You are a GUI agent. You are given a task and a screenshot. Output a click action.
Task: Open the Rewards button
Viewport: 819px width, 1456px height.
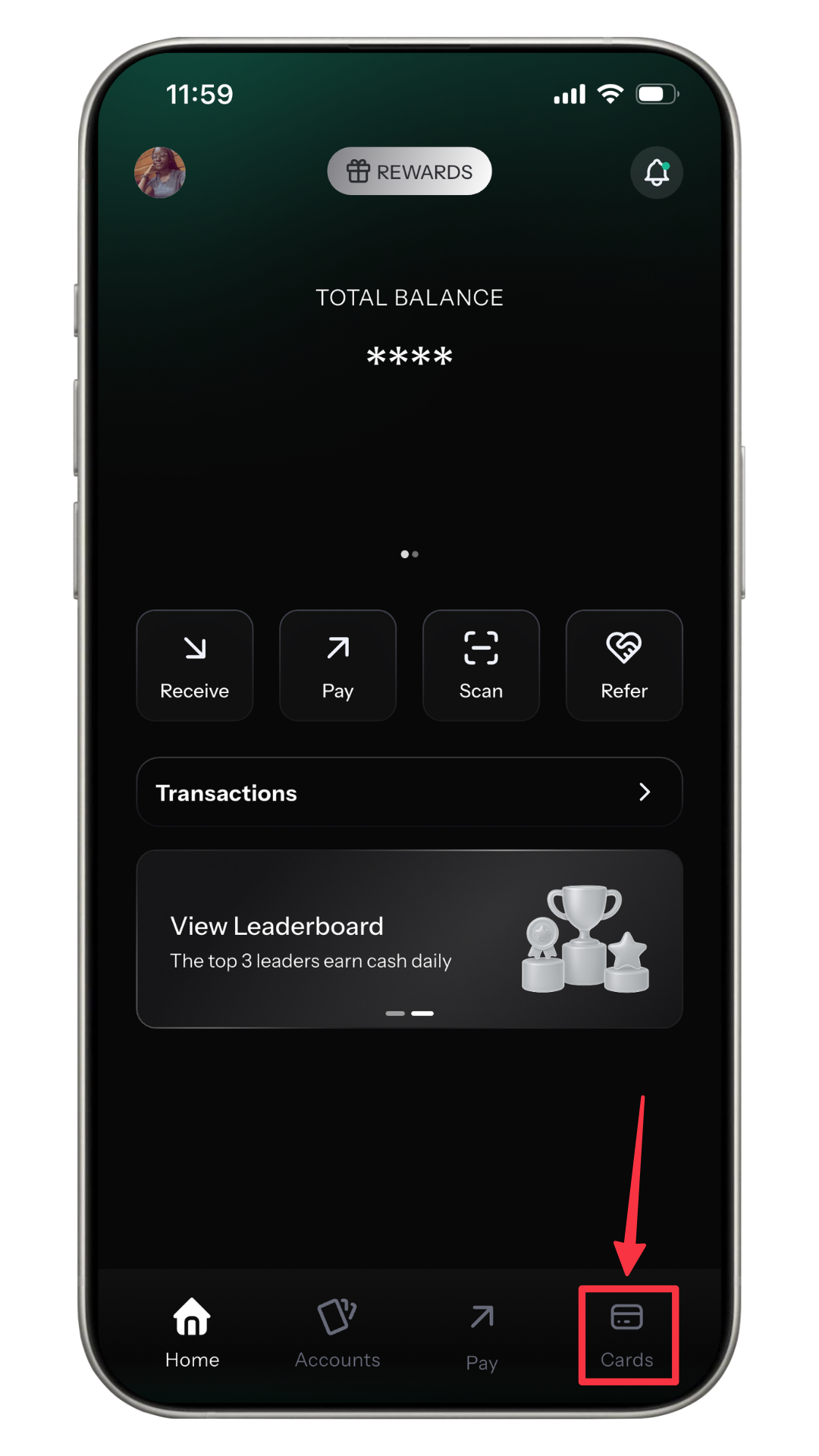[x=409, y=171]
